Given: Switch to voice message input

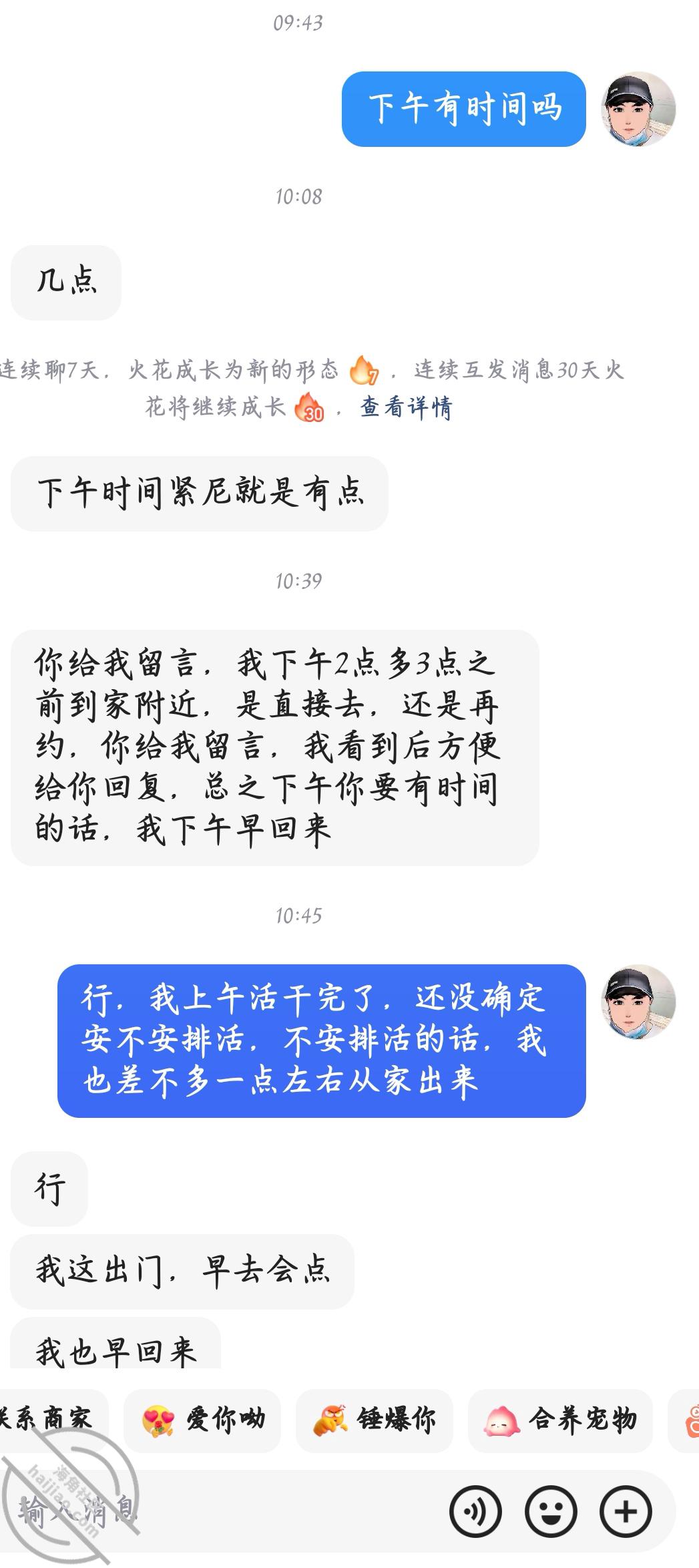Looking at the screenshot, I should pyautogui.click(x=475, y=1512).
